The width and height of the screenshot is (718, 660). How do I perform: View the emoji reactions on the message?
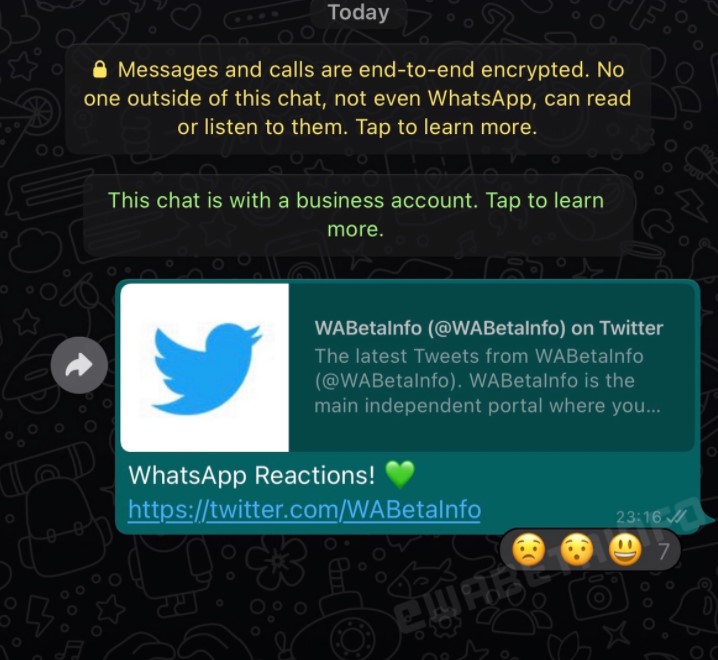(588, 551)
